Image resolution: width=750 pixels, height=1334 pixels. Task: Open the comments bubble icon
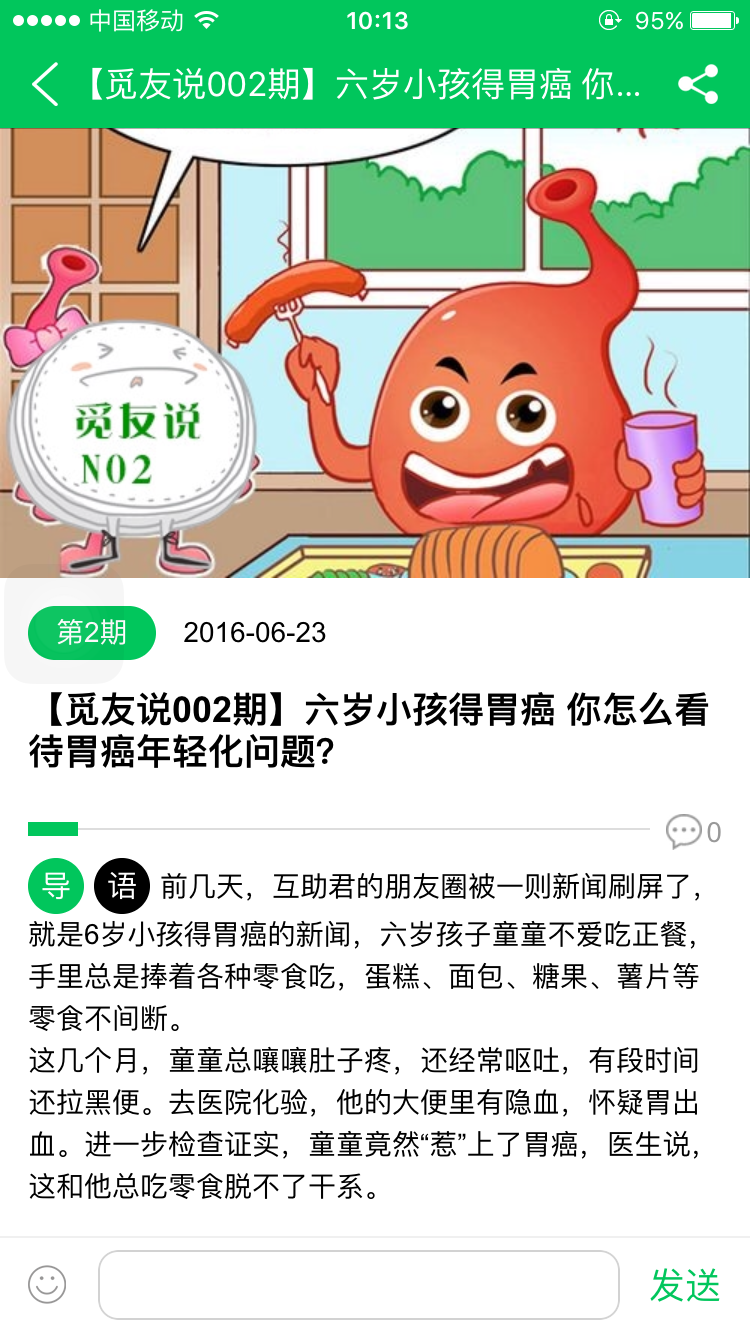click(685, 831)
